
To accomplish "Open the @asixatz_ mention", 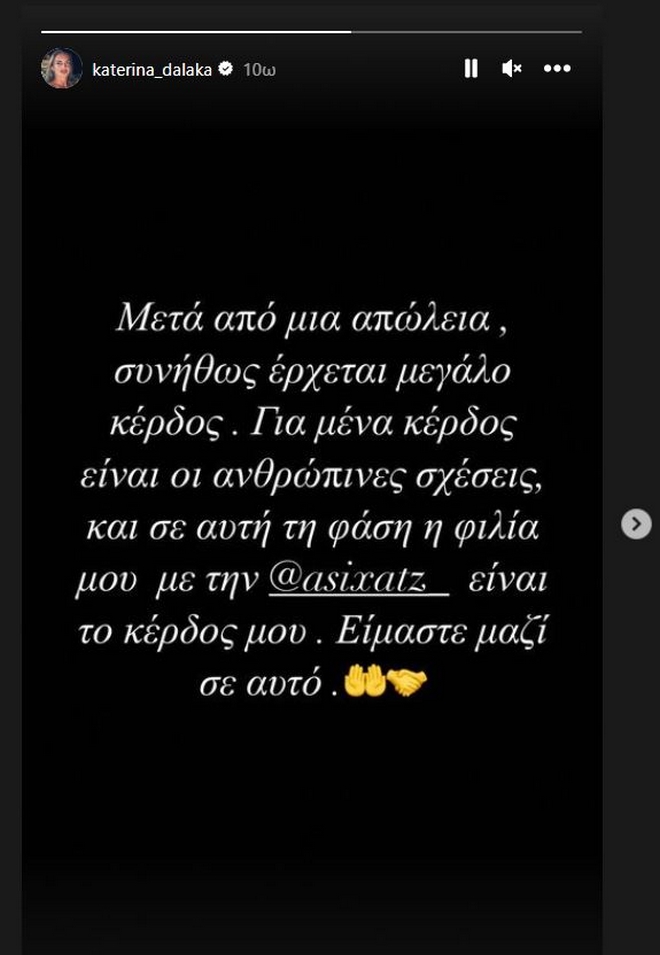I will pyautogui.click(x=360, y=578).
